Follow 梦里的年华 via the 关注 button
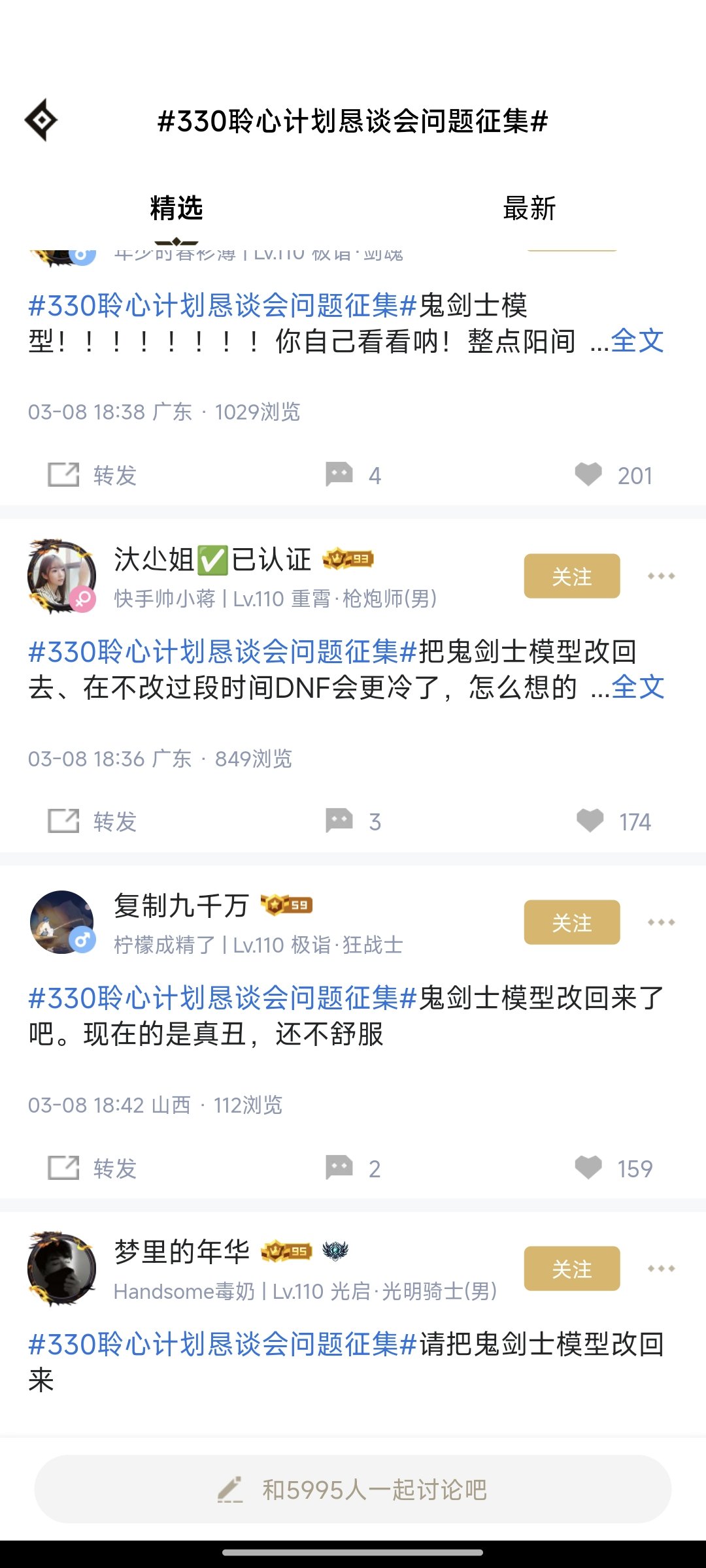The width and height of the screenshot is (706, 1568). click(571, 1269)
